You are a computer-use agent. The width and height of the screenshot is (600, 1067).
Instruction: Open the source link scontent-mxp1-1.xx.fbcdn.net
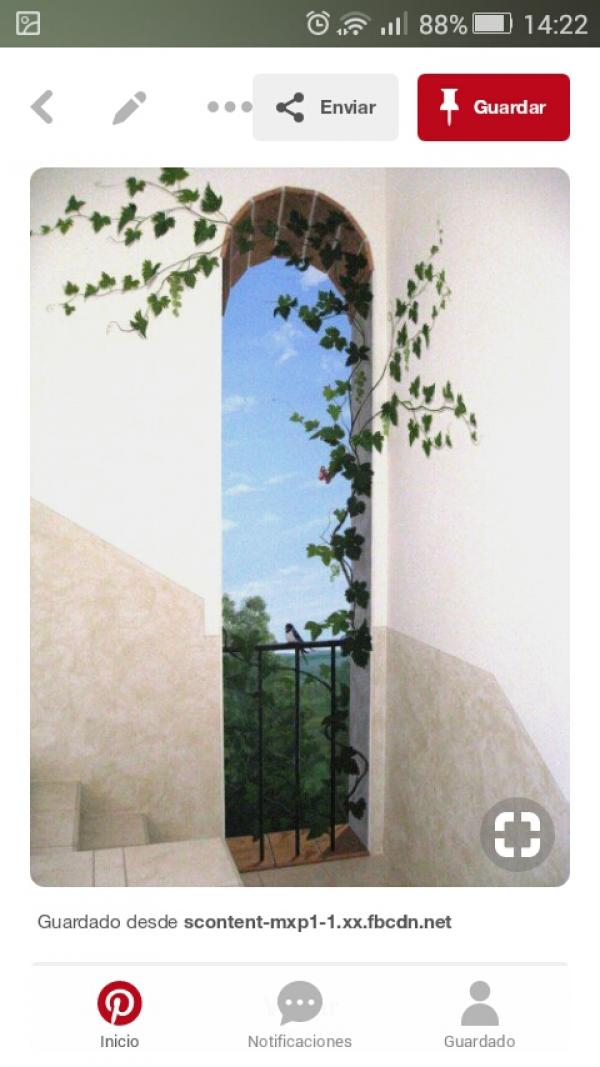click(x=317, y=922)
